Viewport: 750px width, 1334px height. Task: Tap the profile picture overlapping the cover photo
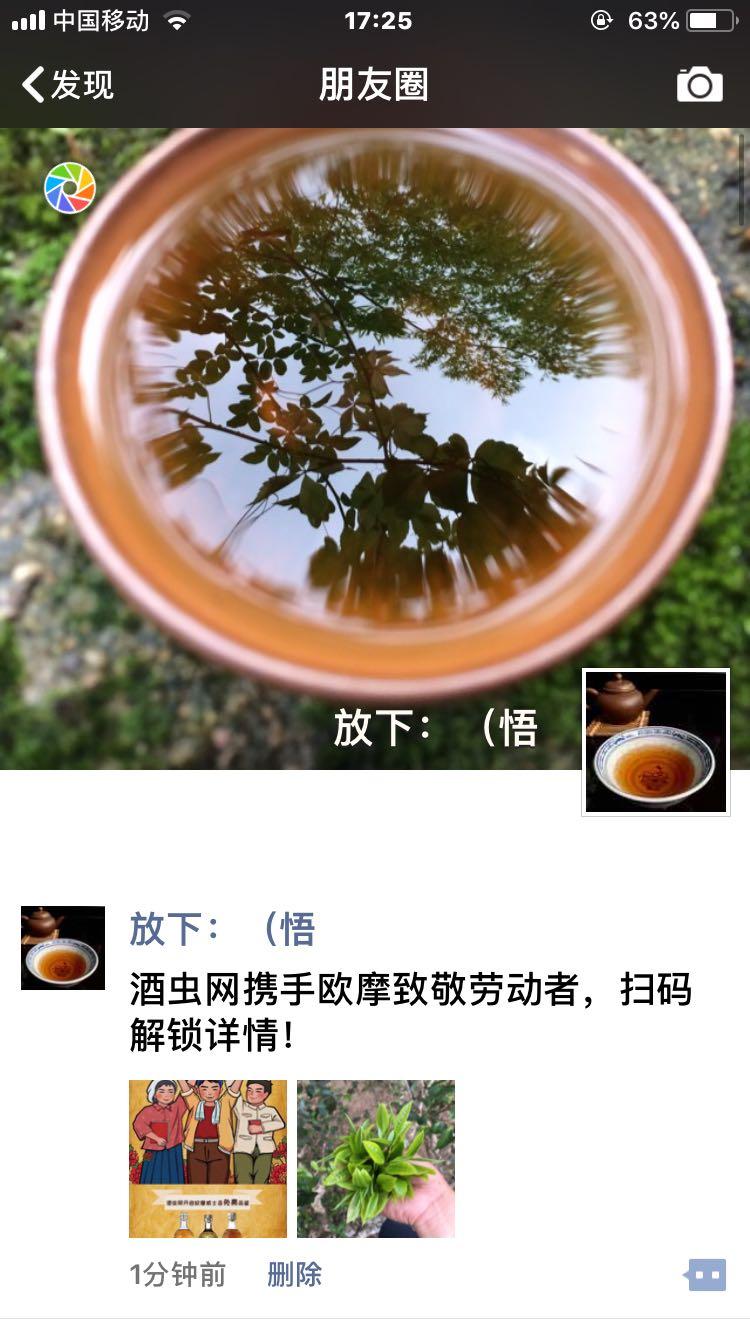tap(655, 742)
